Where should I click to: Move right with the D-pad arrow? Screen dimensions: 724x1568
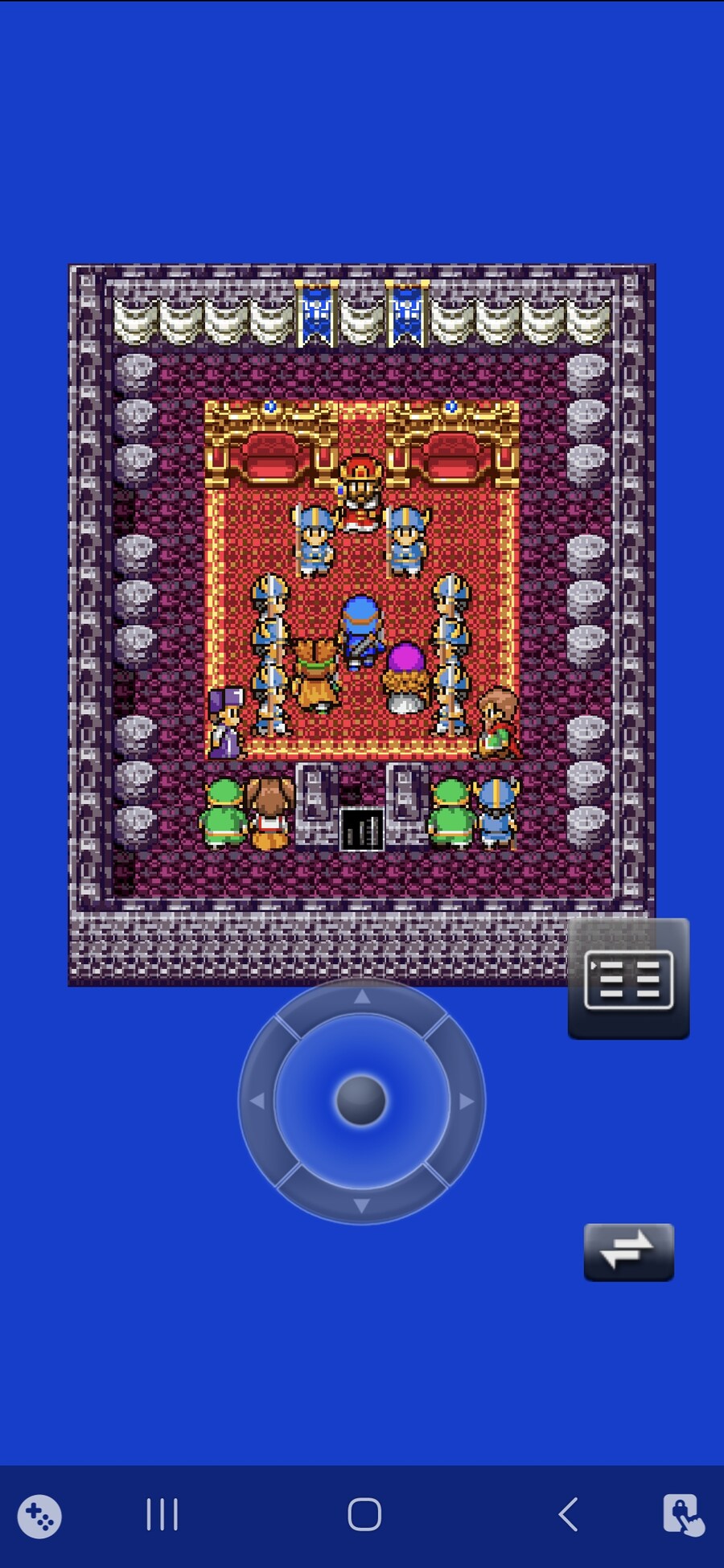coord(466,1101)
